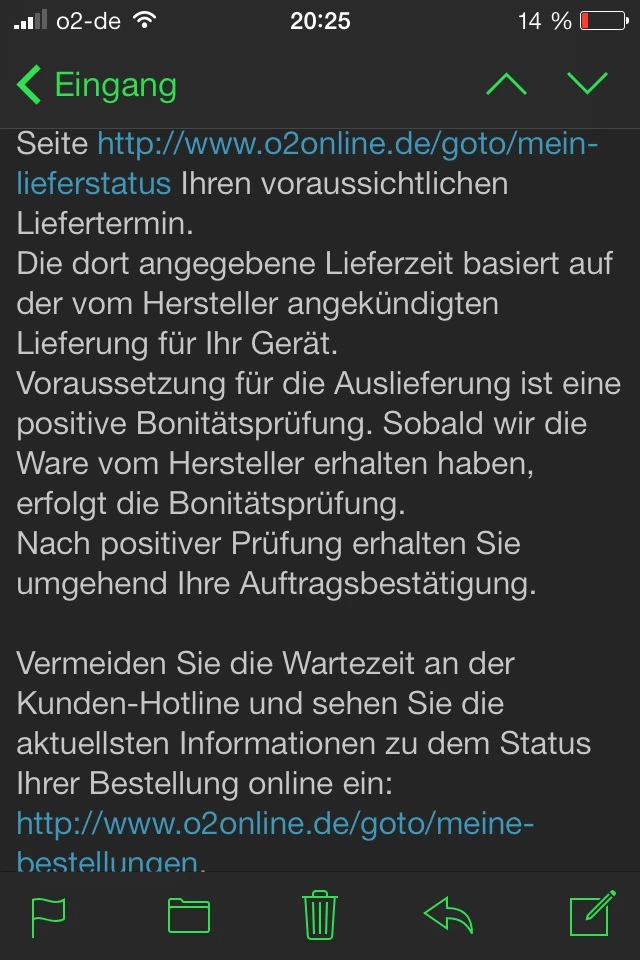Open the mein-lieferstatus o2online link
The width and height of the screenshot is (640, 960).
(x=346, y=146)
